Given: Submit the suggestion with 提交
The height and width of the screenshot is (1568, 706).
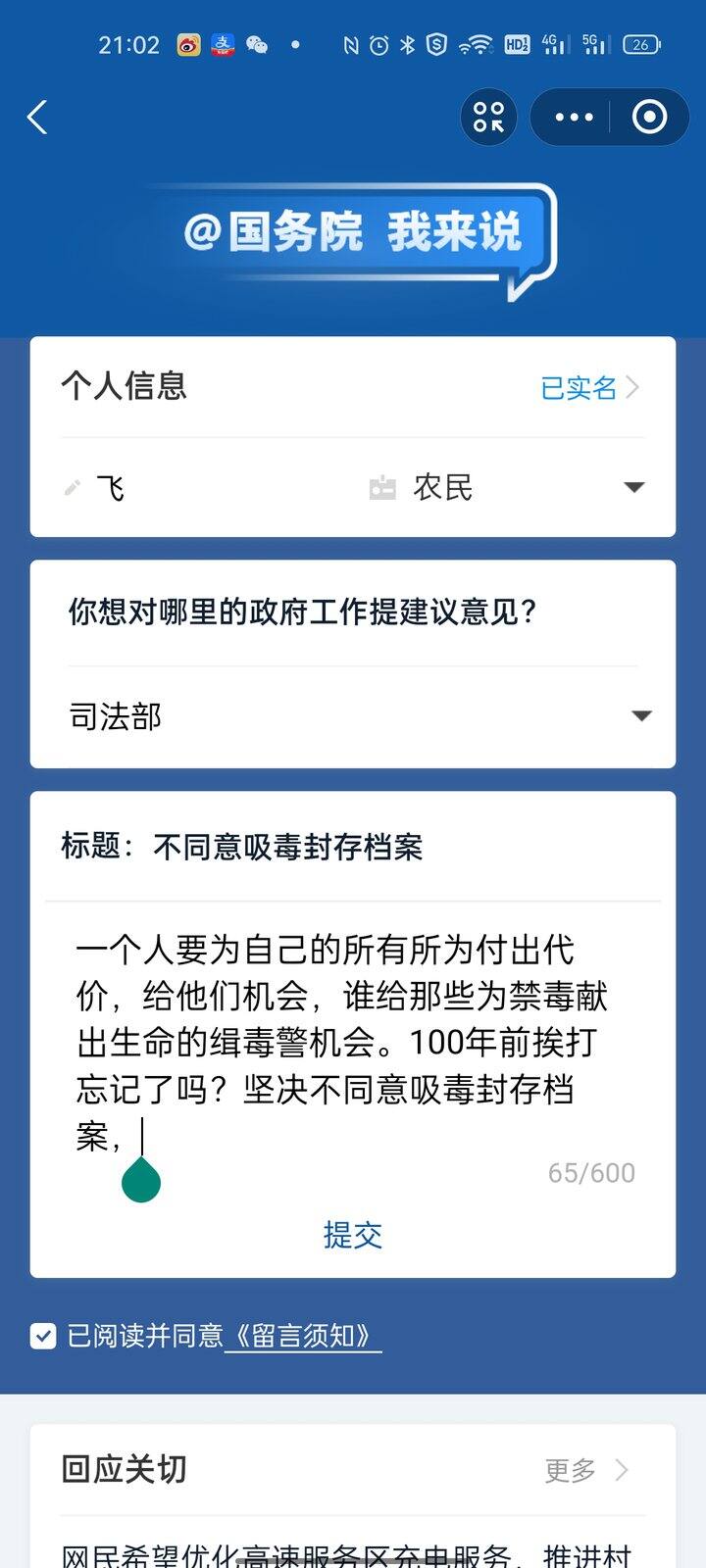Looking at the screenshot, I should (x=352, y=1235).
